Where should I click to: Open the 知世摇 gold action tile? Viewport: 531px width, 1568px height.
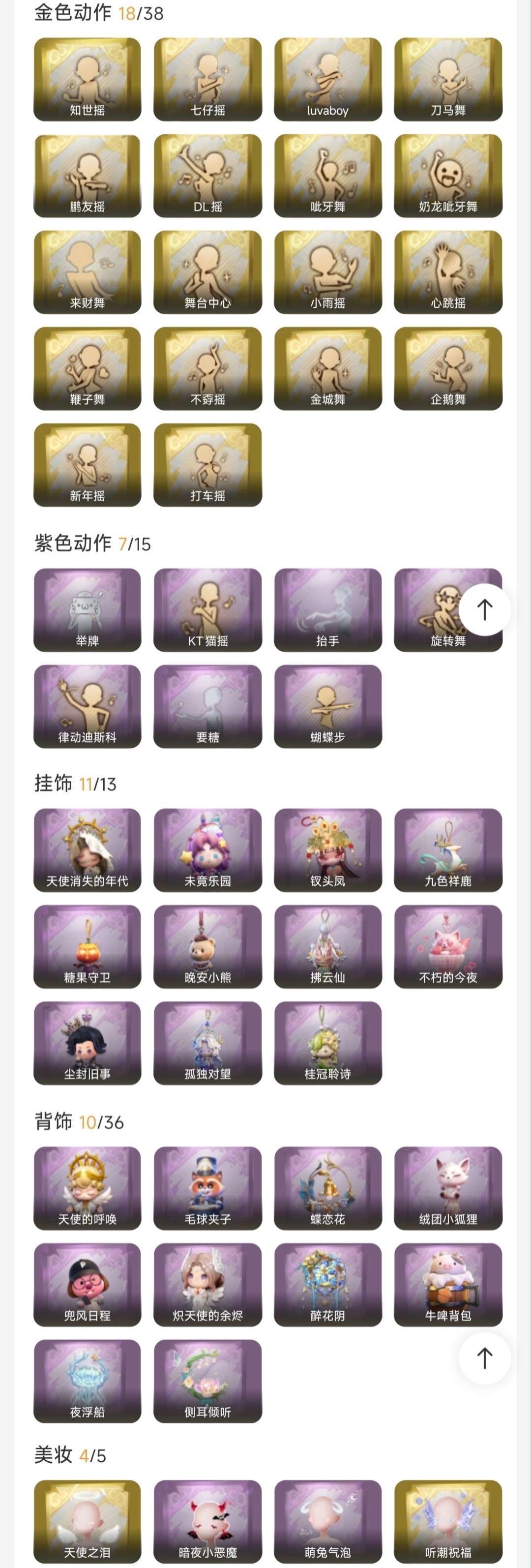87,80
